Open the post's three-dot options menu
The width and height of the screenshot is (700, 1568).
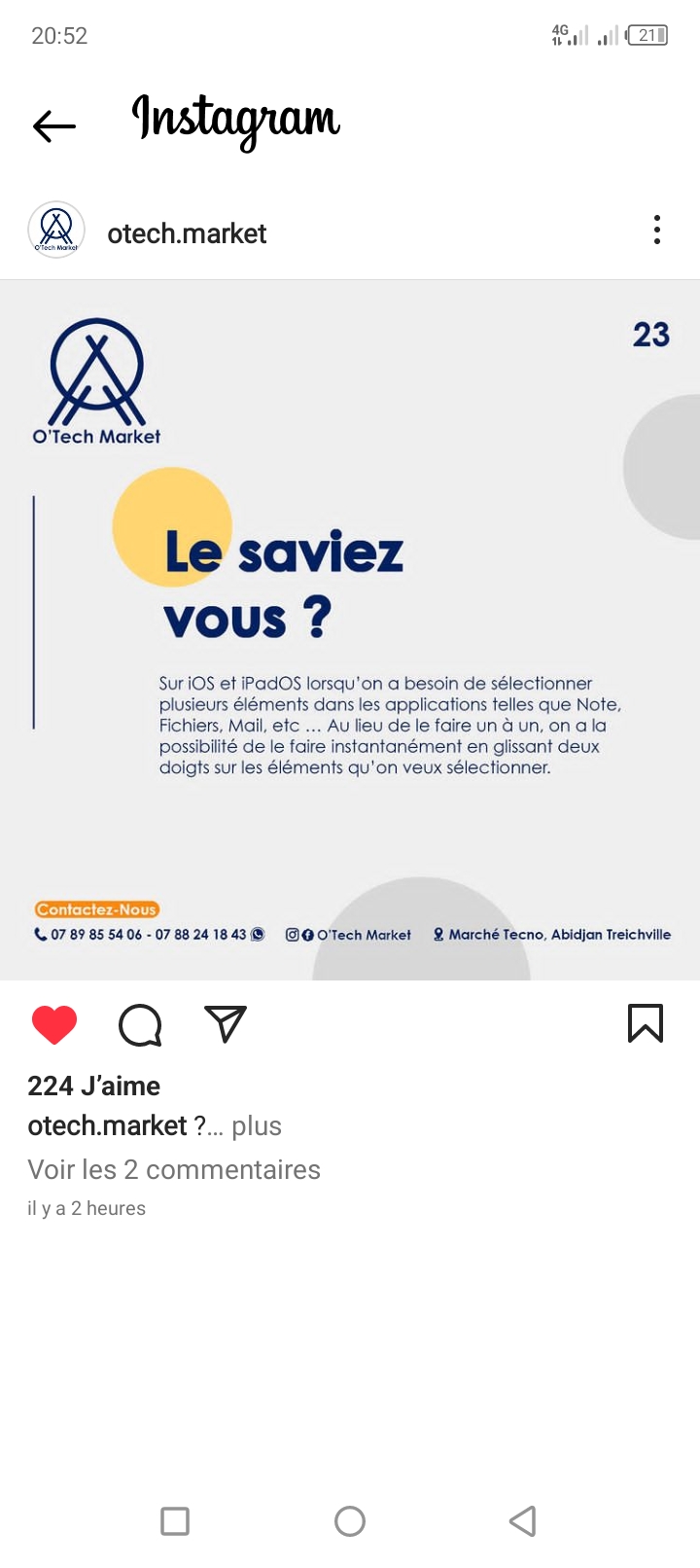pos(657,231)
